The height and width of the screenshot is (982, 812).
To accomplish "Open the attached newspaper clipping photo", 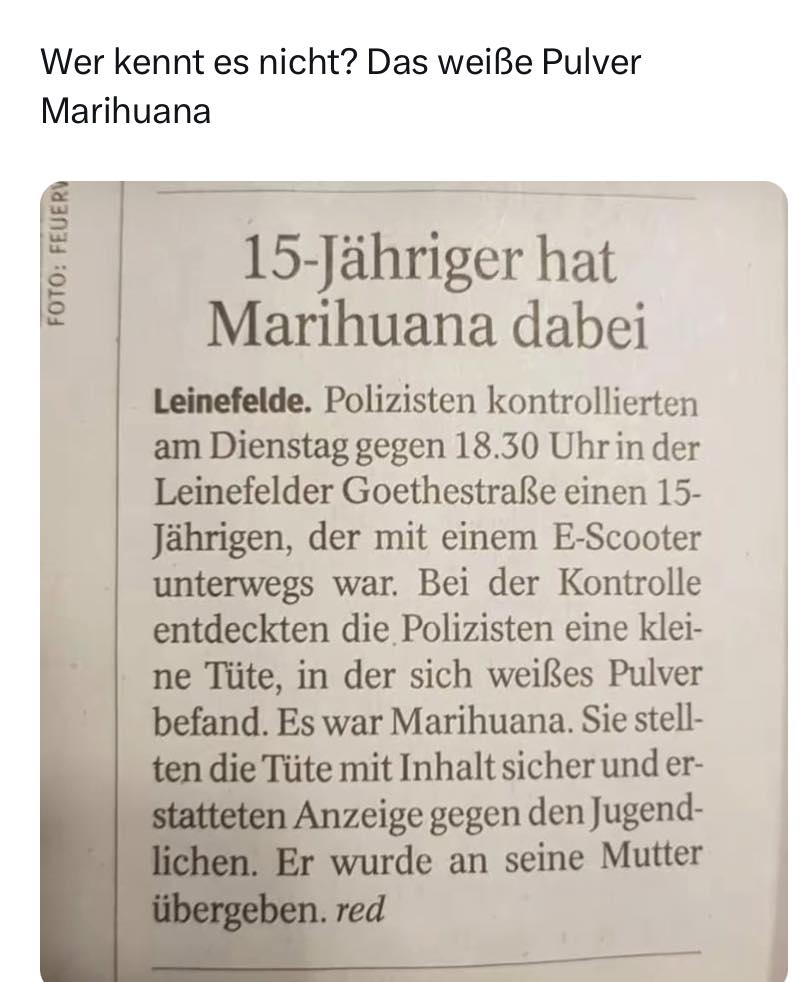I will pyautogui.click(x=414, y=580).
